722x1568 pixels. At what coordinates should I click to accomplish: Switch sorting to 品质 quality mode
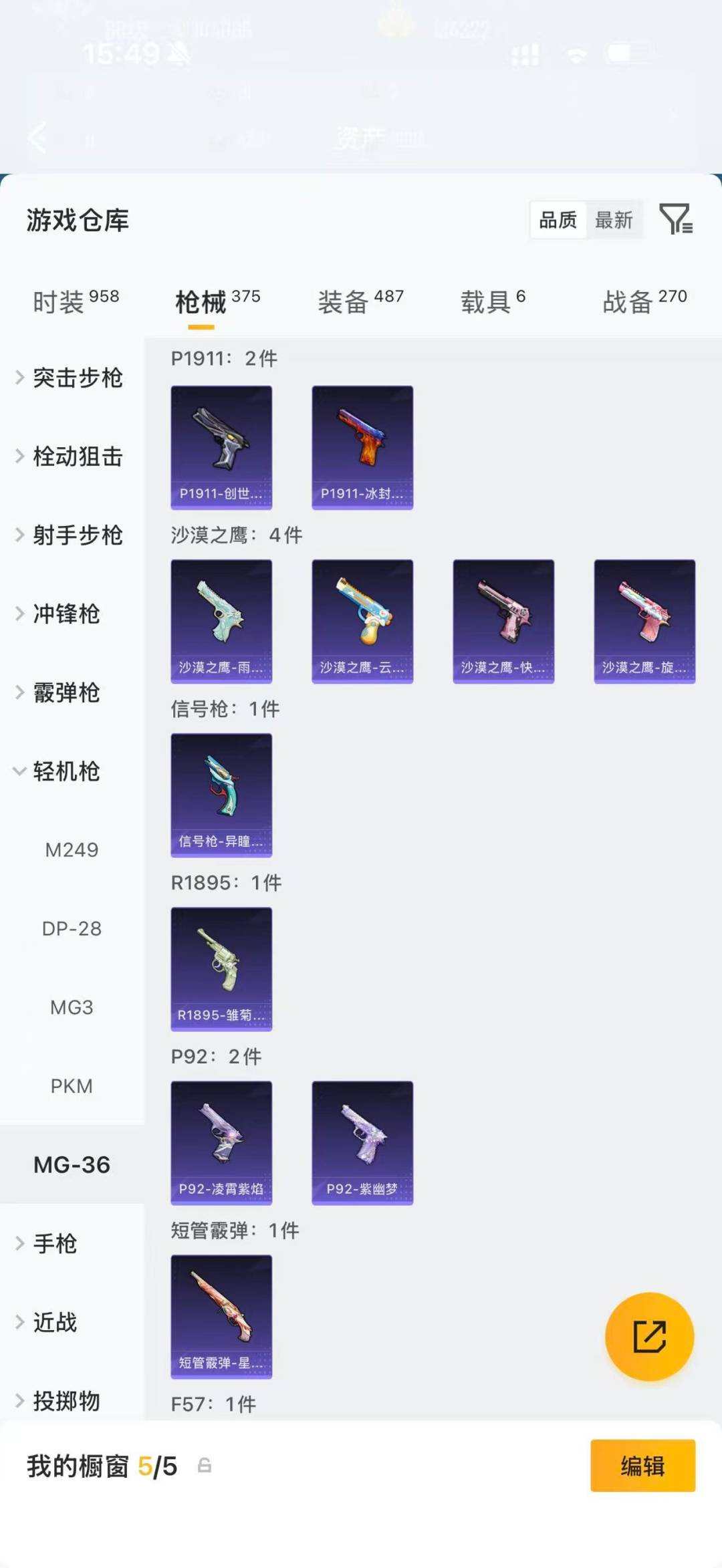pos(557,221)
